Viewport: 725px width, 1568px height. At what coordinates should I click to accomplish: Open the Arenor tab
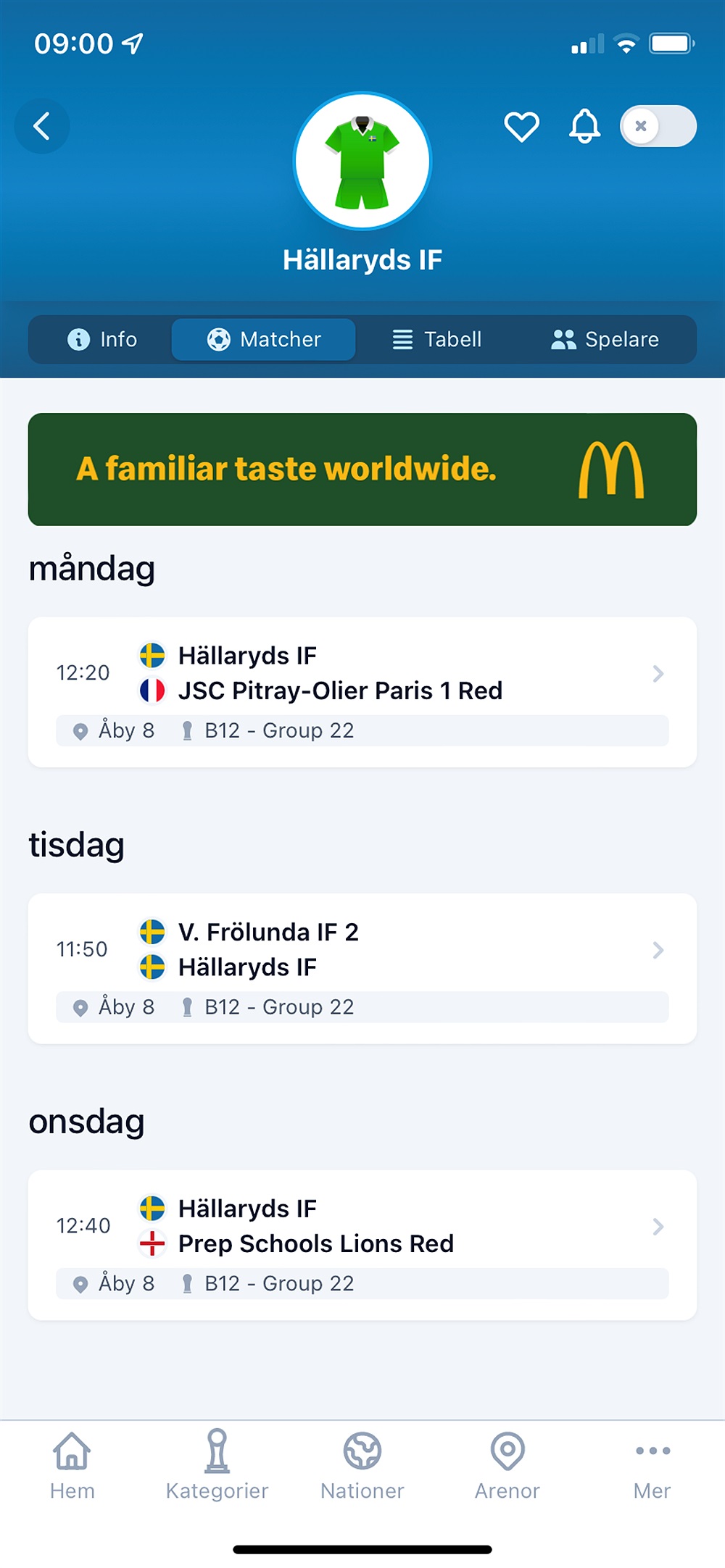507,1465
